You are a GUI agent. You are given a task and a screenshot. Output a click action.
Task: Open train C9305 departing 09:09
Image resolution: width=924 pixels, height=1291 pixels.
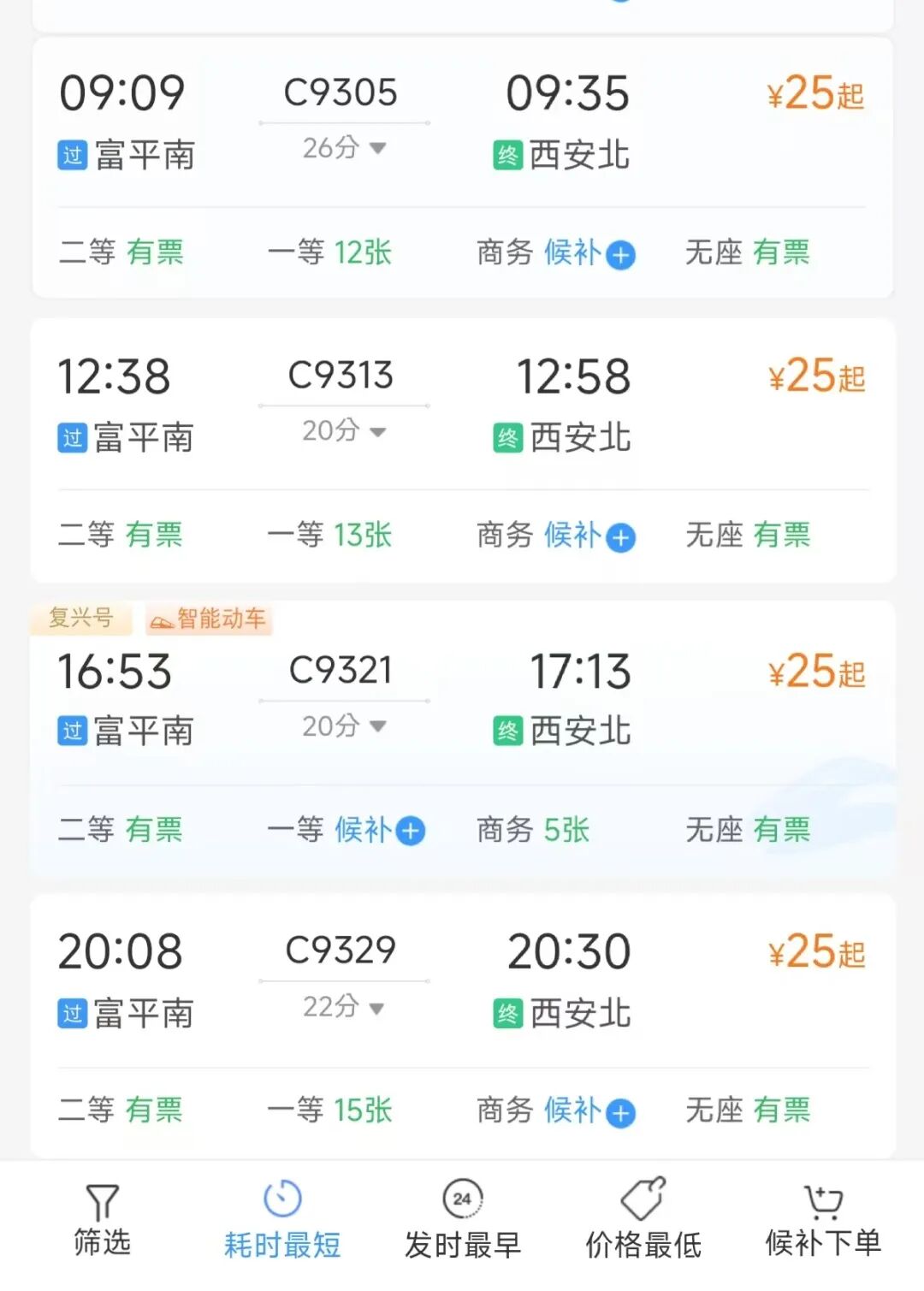point(341,93)
